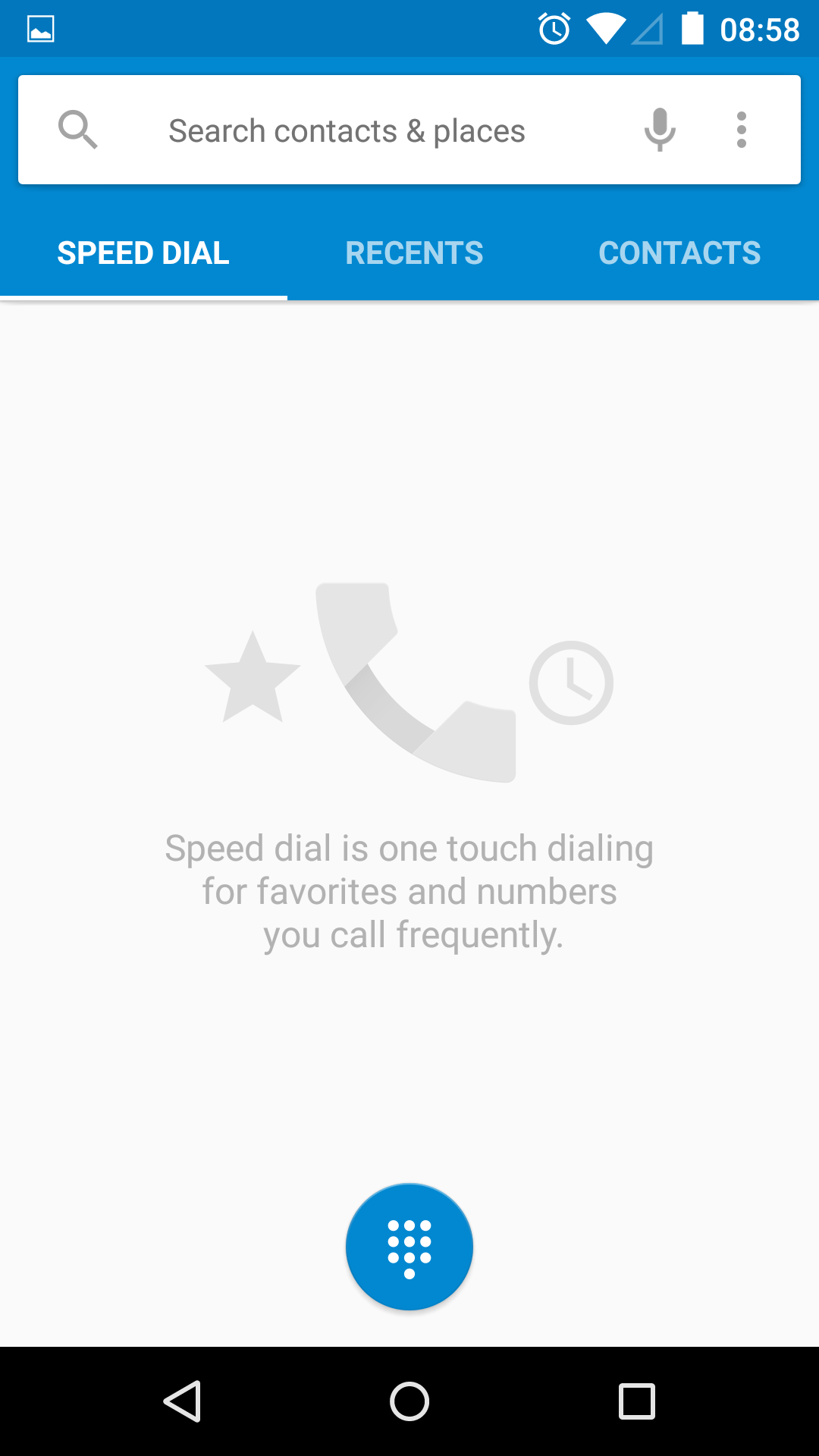819x1456 pixels.
Task: Open the dial pad button
Action: 409,1247
